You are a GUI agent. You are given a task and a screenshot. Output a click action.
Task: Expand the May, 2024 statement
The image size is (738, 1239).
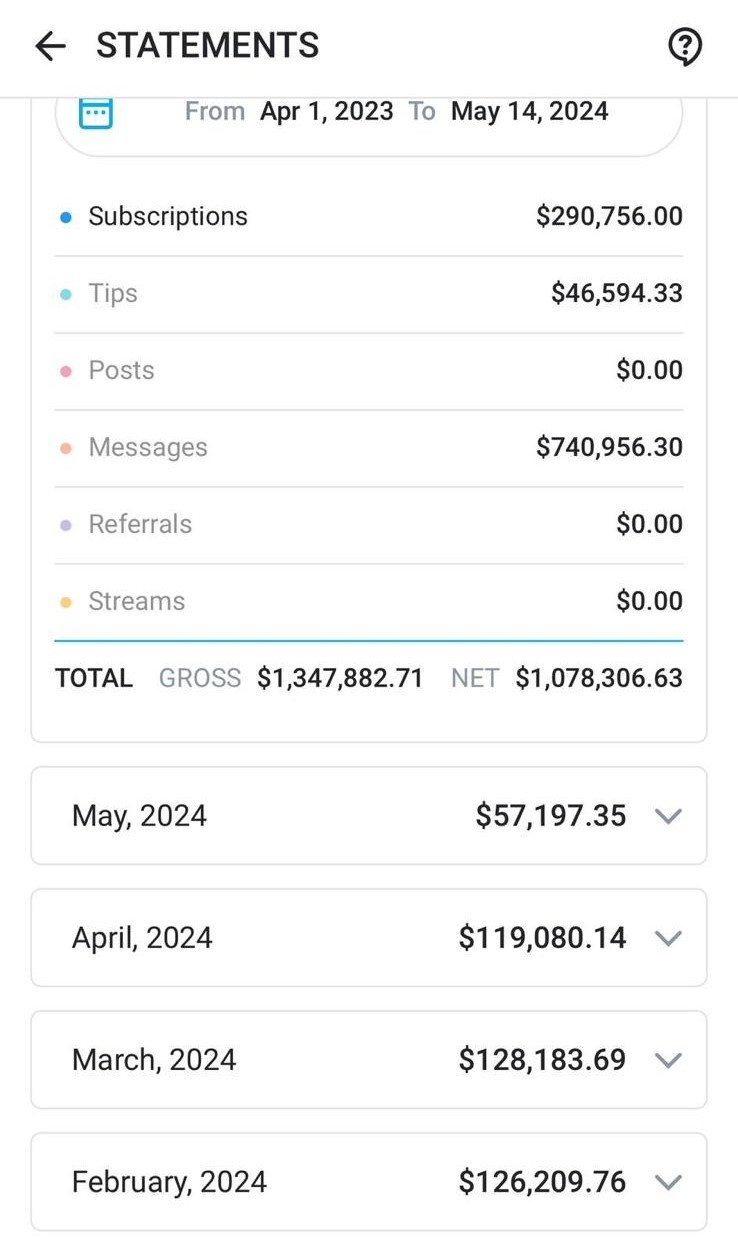coord(369,816)
